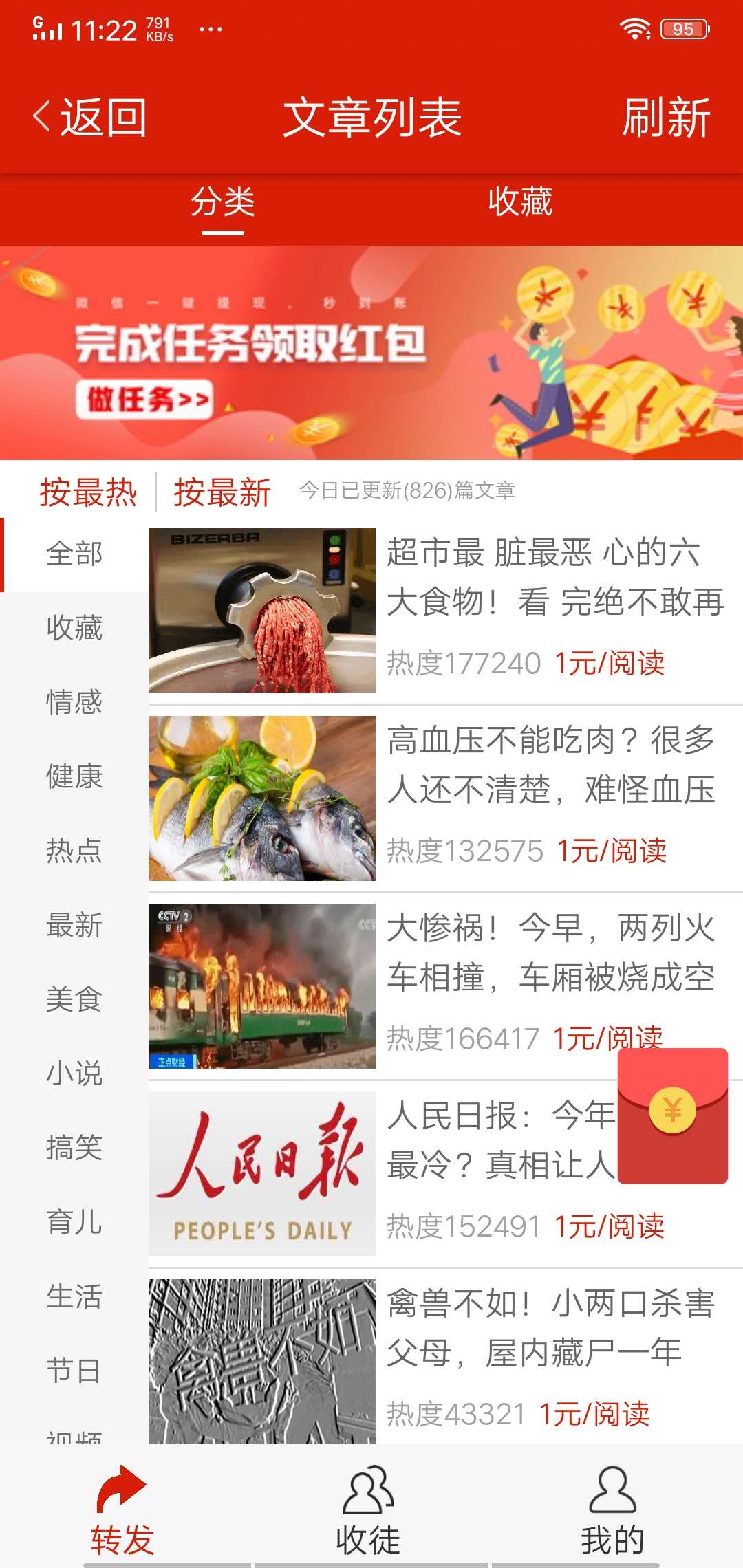Viewport: 743px width, 1568px height.
Task: Switch to the 收藏 tab
Action: (x=521, y=201)
